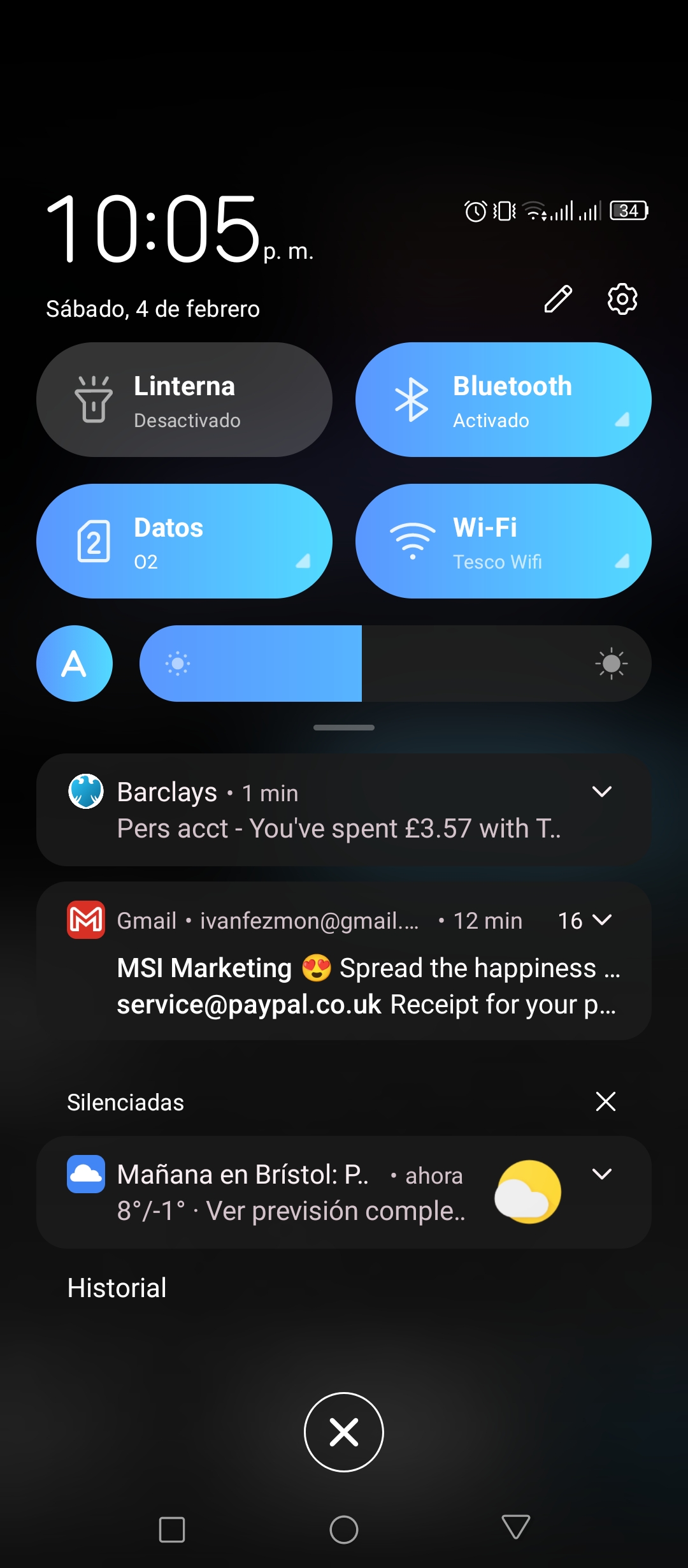
Task: Dismiss all notifications with the round X
Action: (x=344, y=1432)
